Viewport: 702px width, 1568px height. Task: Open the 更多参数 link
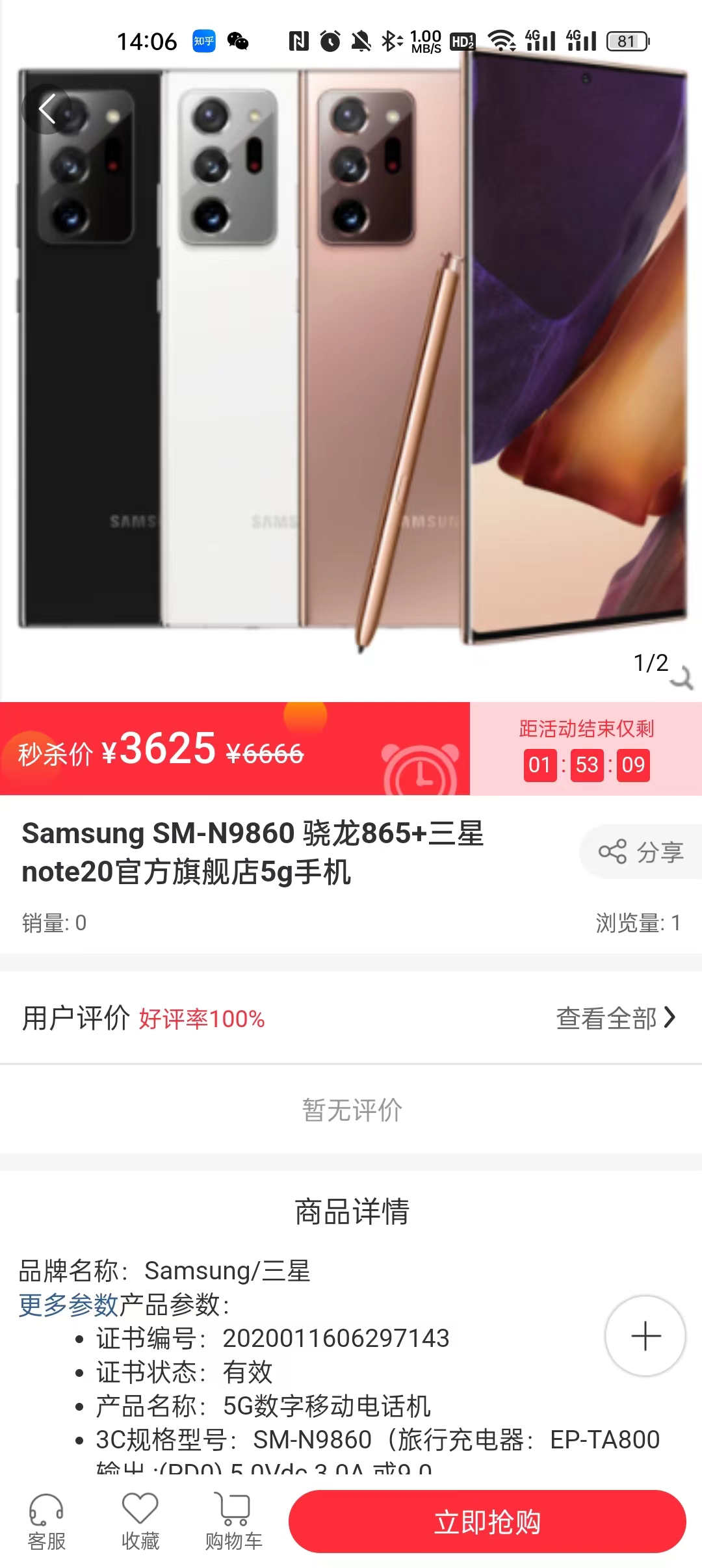point(68,1304)
